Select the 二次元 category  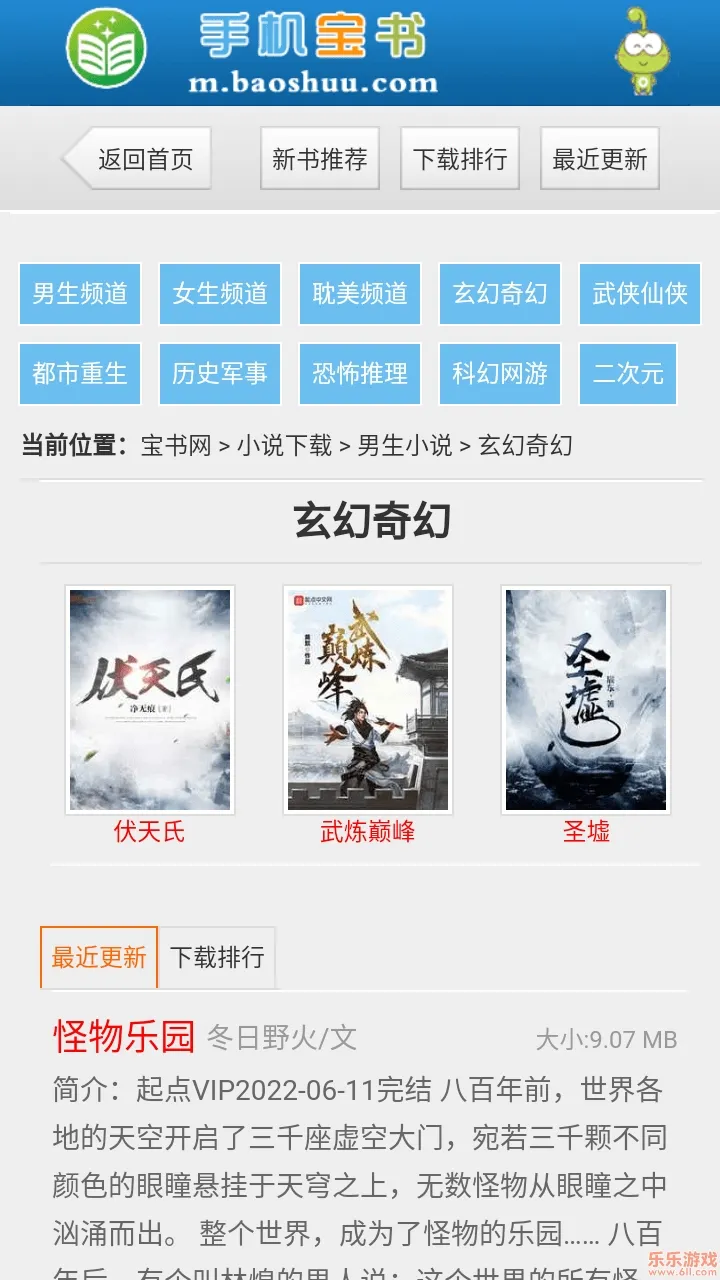click(628, 374)
